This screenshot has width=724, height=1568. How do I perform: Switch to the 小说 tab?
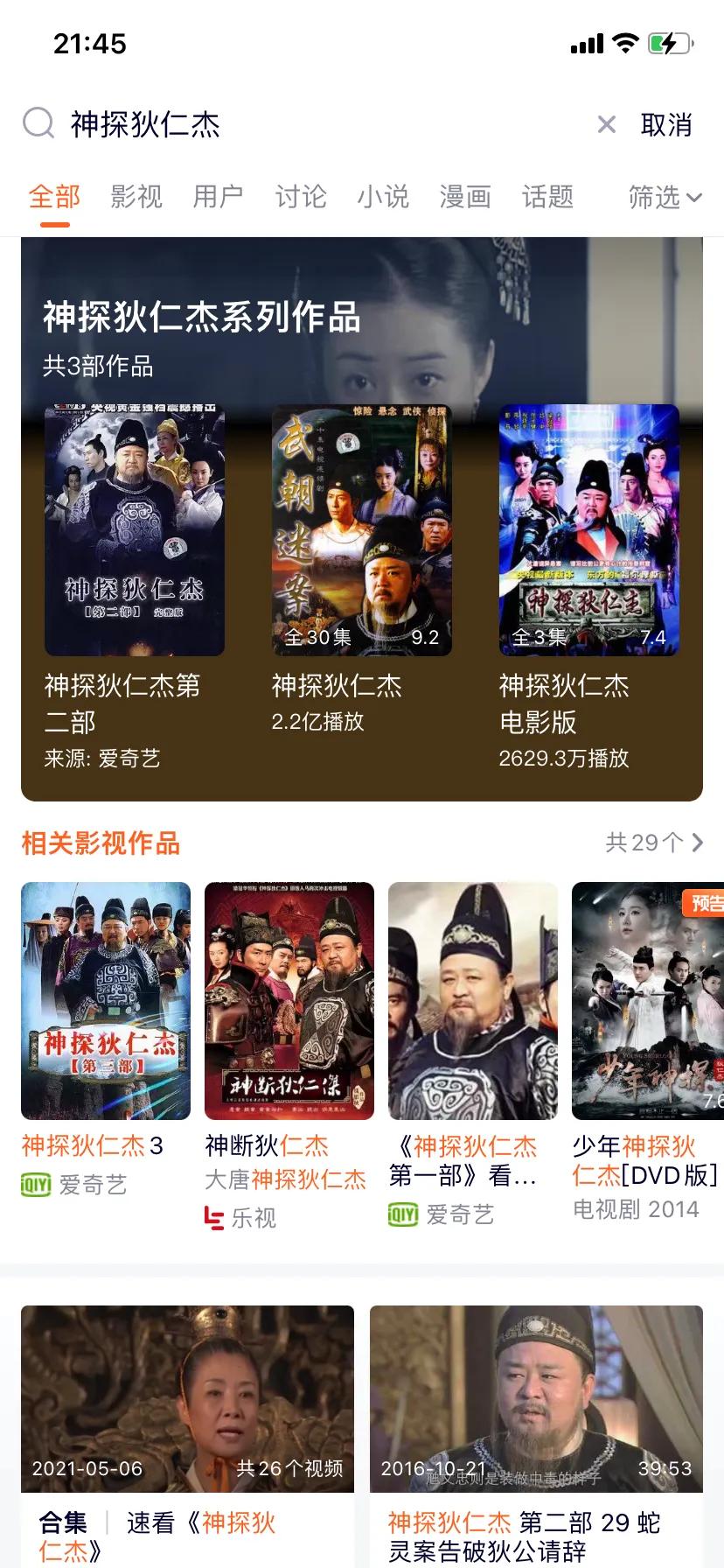point(383,197)
